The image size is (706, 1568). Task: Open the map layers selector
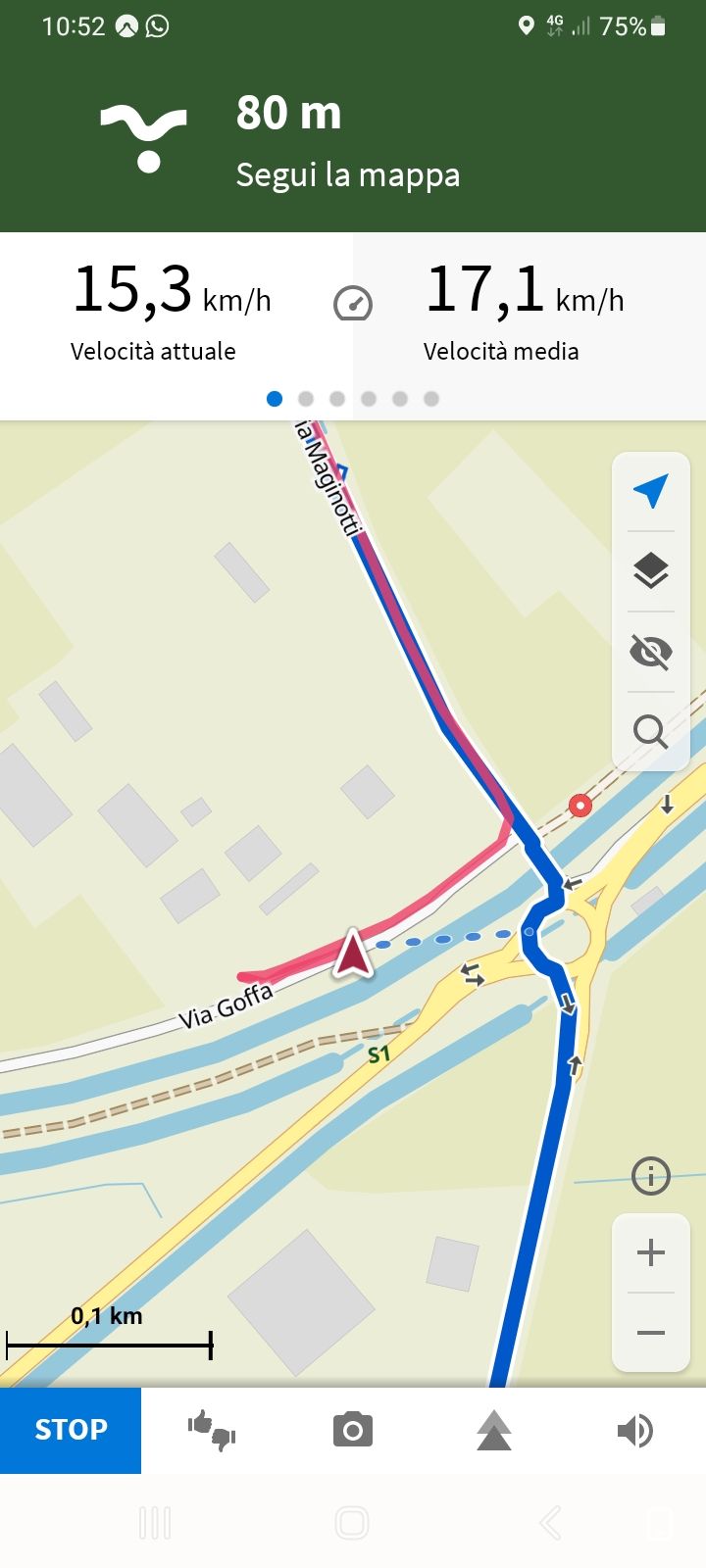tap(651, 570)
